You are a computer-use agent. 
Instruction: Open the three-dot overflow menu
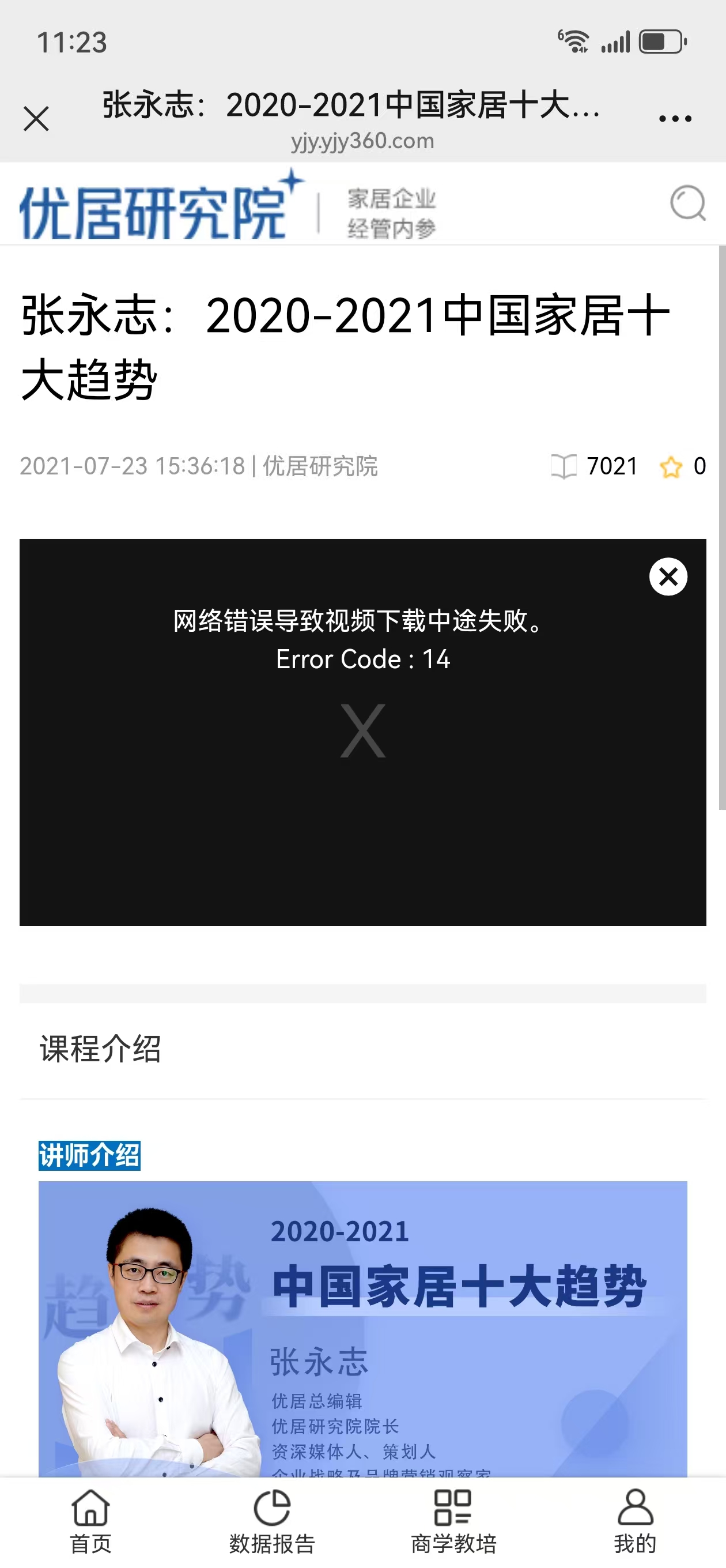pos(675,119)
